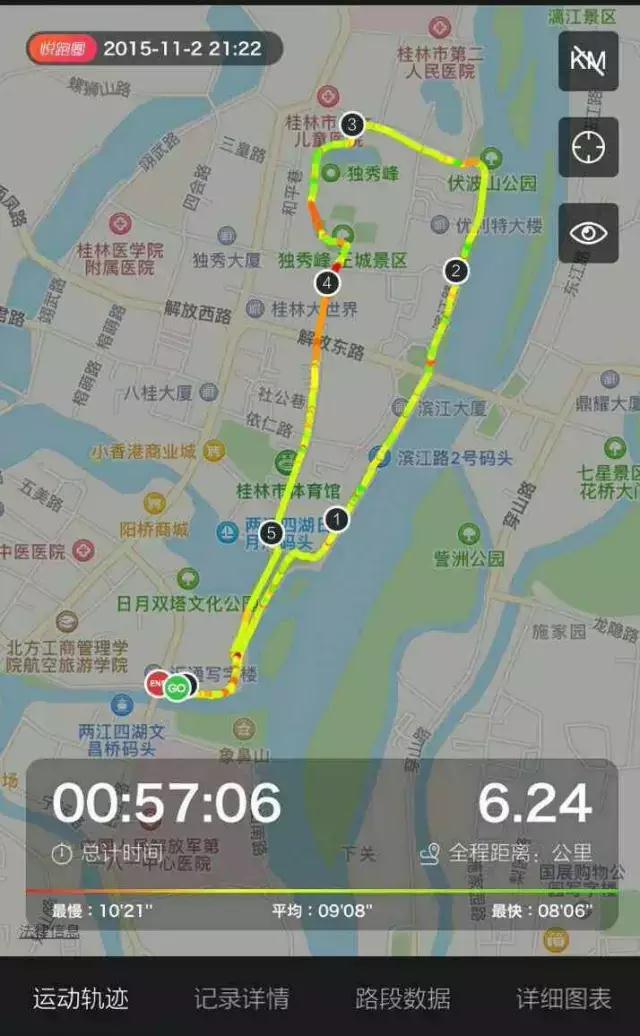Toggle map visibility with the eye icon
This screenshot has height=1036, width=640.
(588, 233)
